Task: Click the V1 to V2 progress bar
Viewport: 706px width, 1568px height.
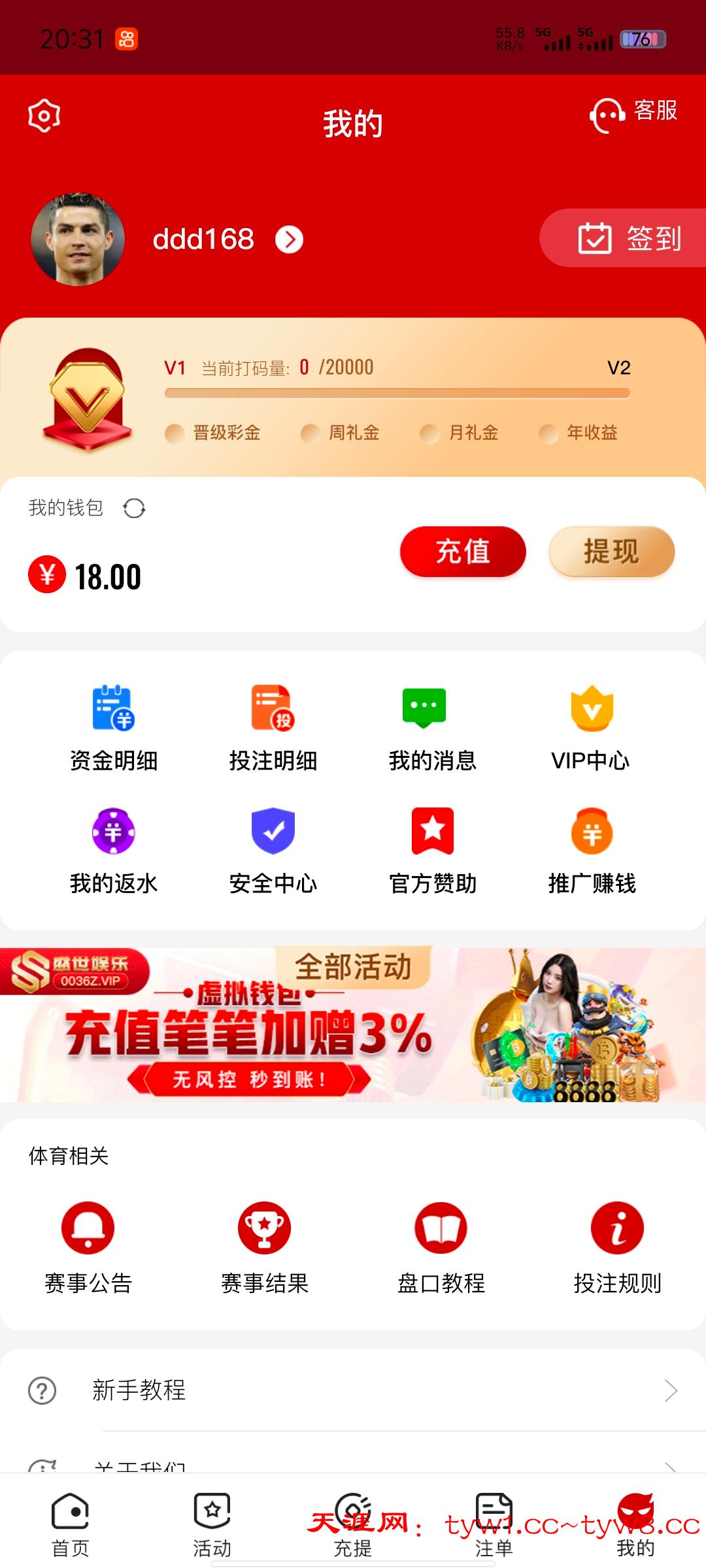Action: 399,392
